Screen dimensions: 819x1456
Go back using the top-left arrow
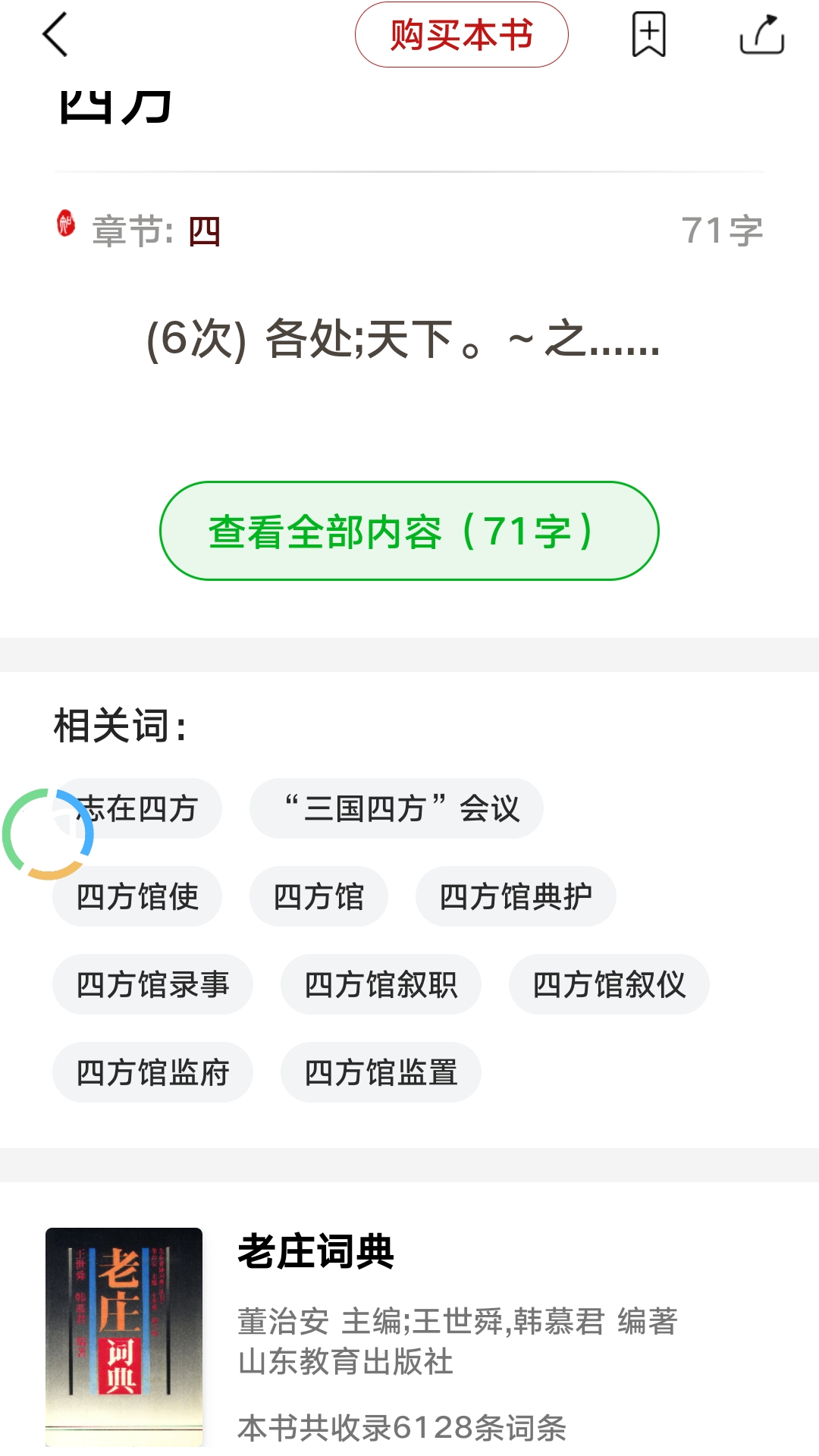pyautogui.click(x=55, y=35)
